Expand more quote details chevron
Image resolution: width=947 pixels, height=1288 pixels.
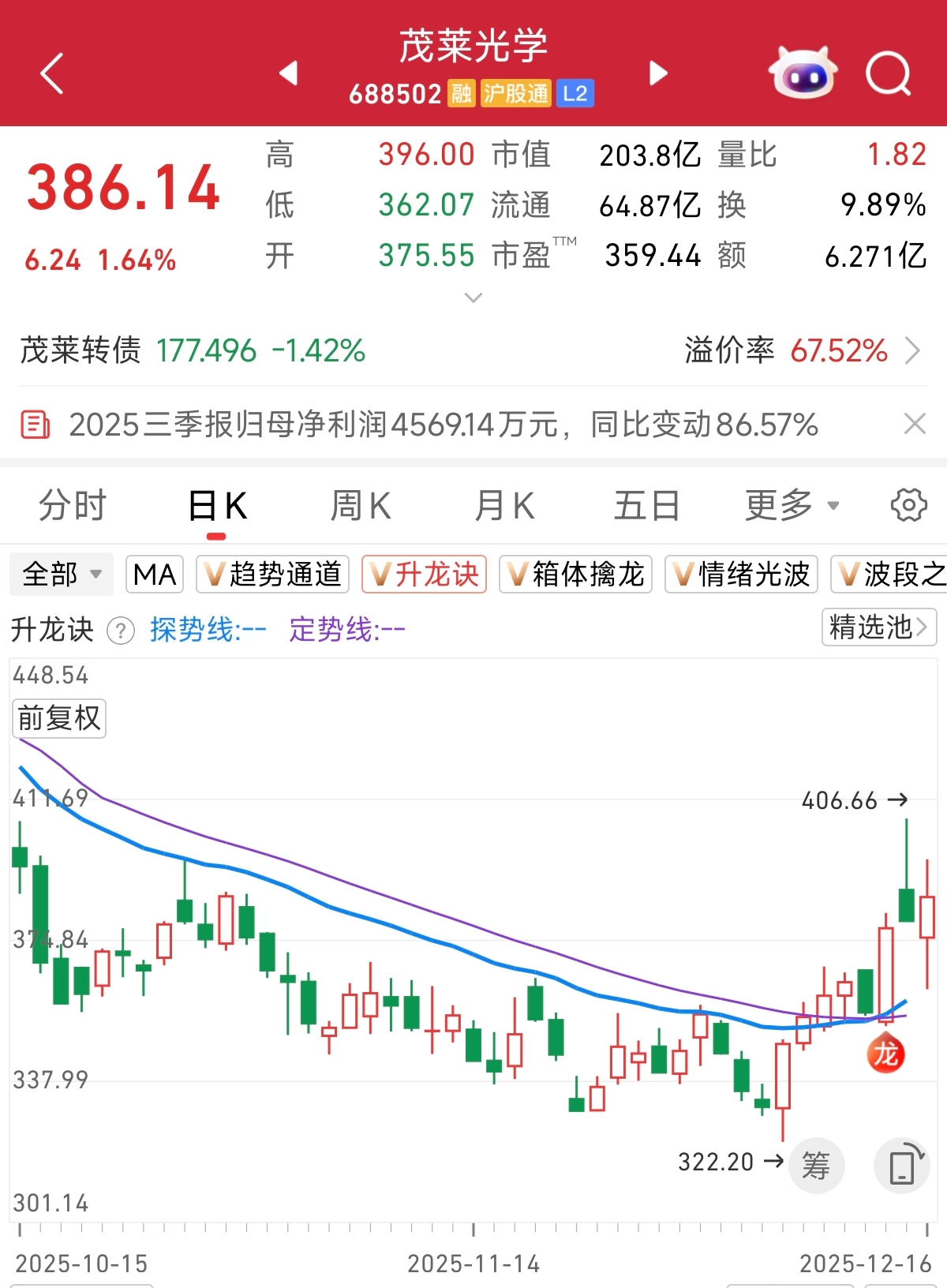tap(473, 298)
